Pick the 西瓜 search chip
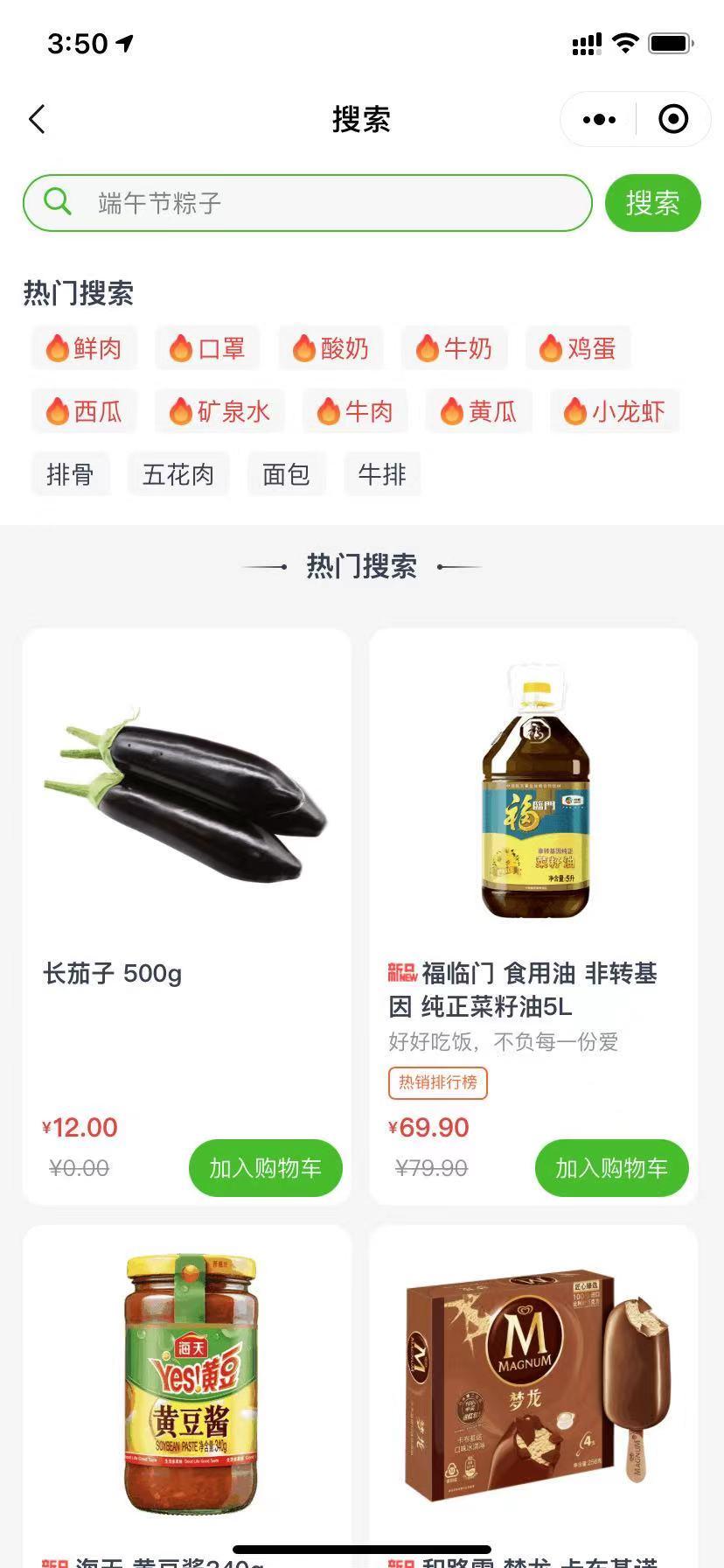Image resolution: width=724 pixels, height=1568 pixels. (x=84, y=411)
